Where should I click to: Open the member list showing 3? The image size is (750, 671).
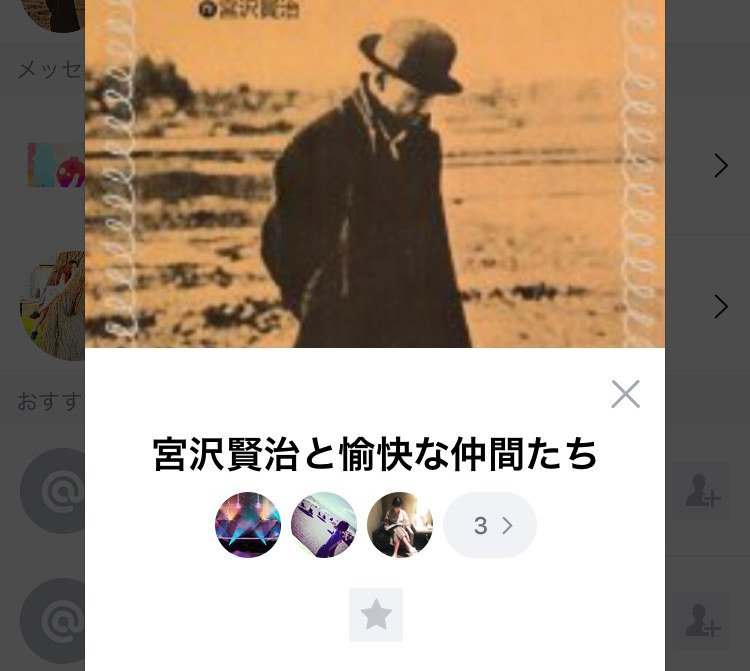click(x=490, y=525)
